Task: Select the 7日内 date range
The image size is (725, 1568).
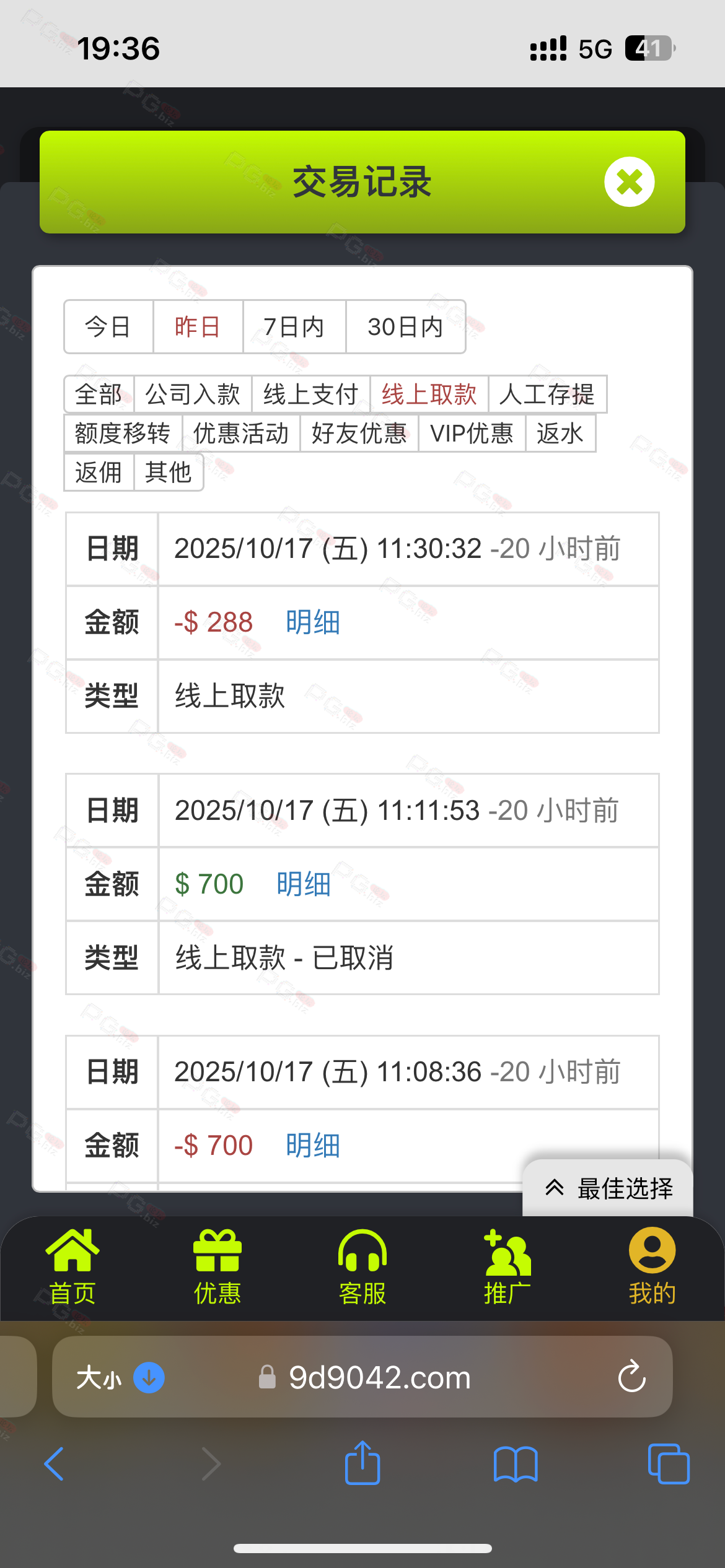Action: 294,327
